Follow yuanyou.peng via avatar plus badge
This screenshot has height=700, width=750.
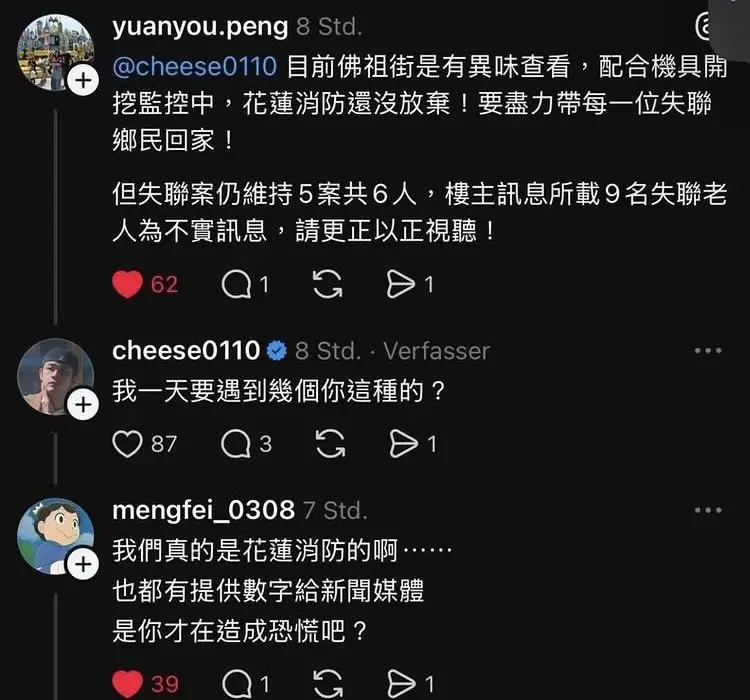click(83, 81)
